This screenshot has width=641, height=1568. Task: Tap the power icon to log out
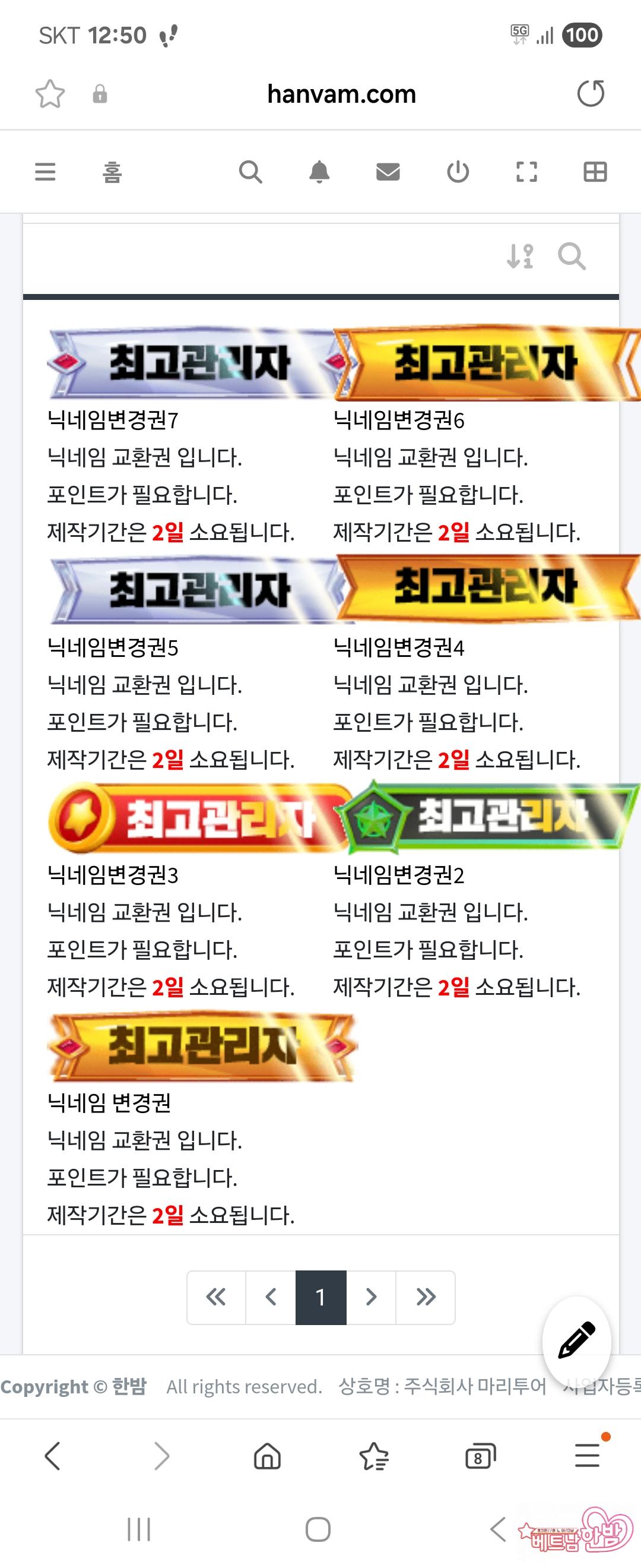(x=458, y=172)
